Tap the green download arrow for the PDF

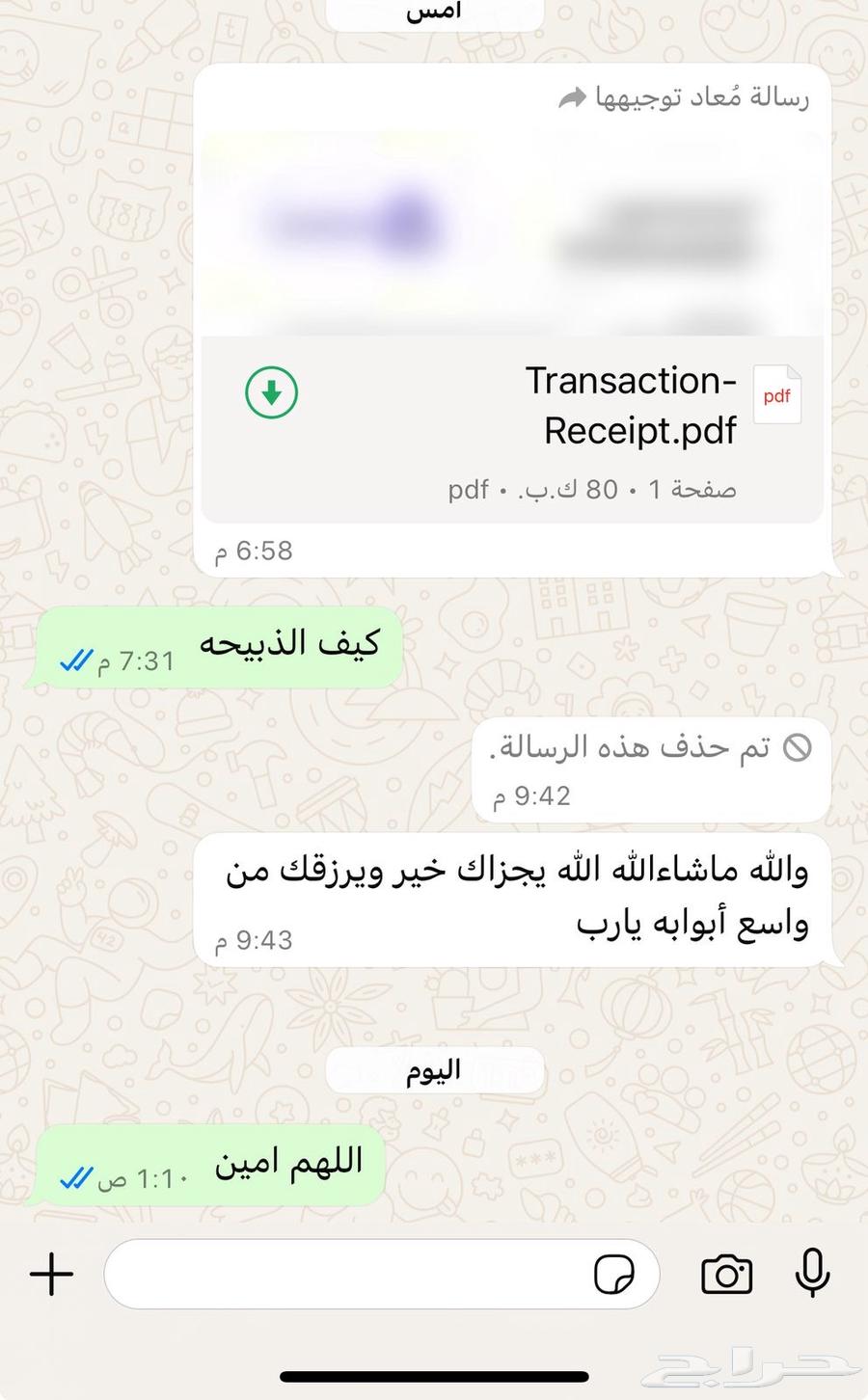pyautogui.click(x=271, y=393)
